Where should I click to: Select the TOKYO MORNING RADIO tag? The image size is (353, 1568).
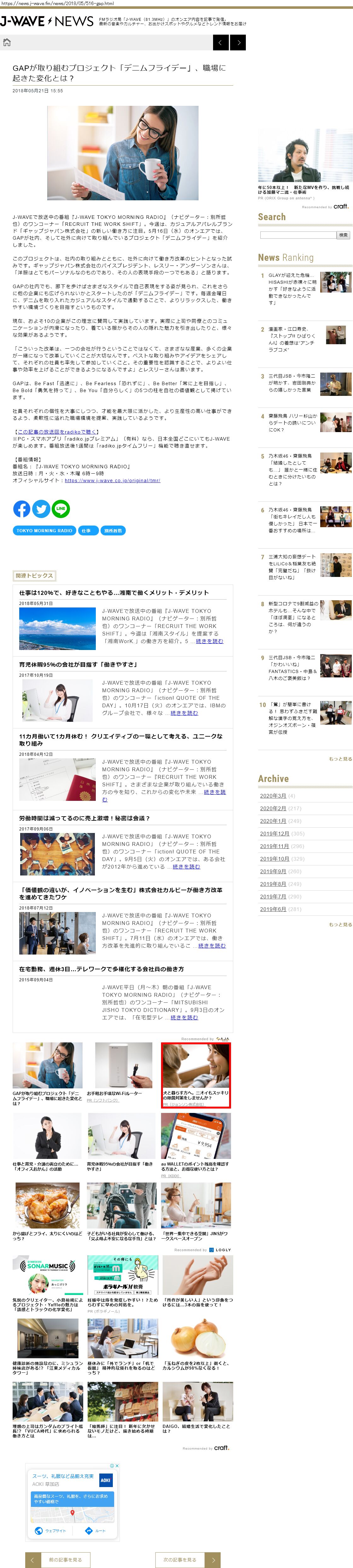coord(44,531)
